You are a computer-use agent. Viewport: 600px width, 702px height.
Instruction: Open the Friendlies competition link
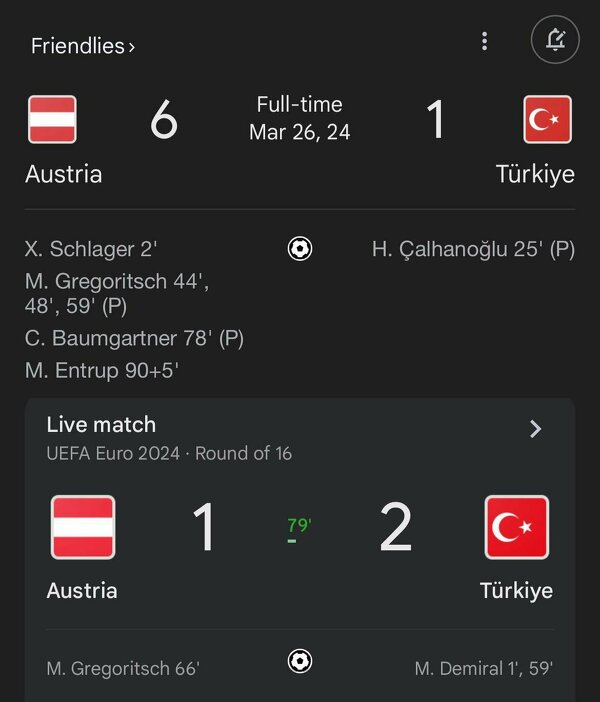(x=82, y=46)
